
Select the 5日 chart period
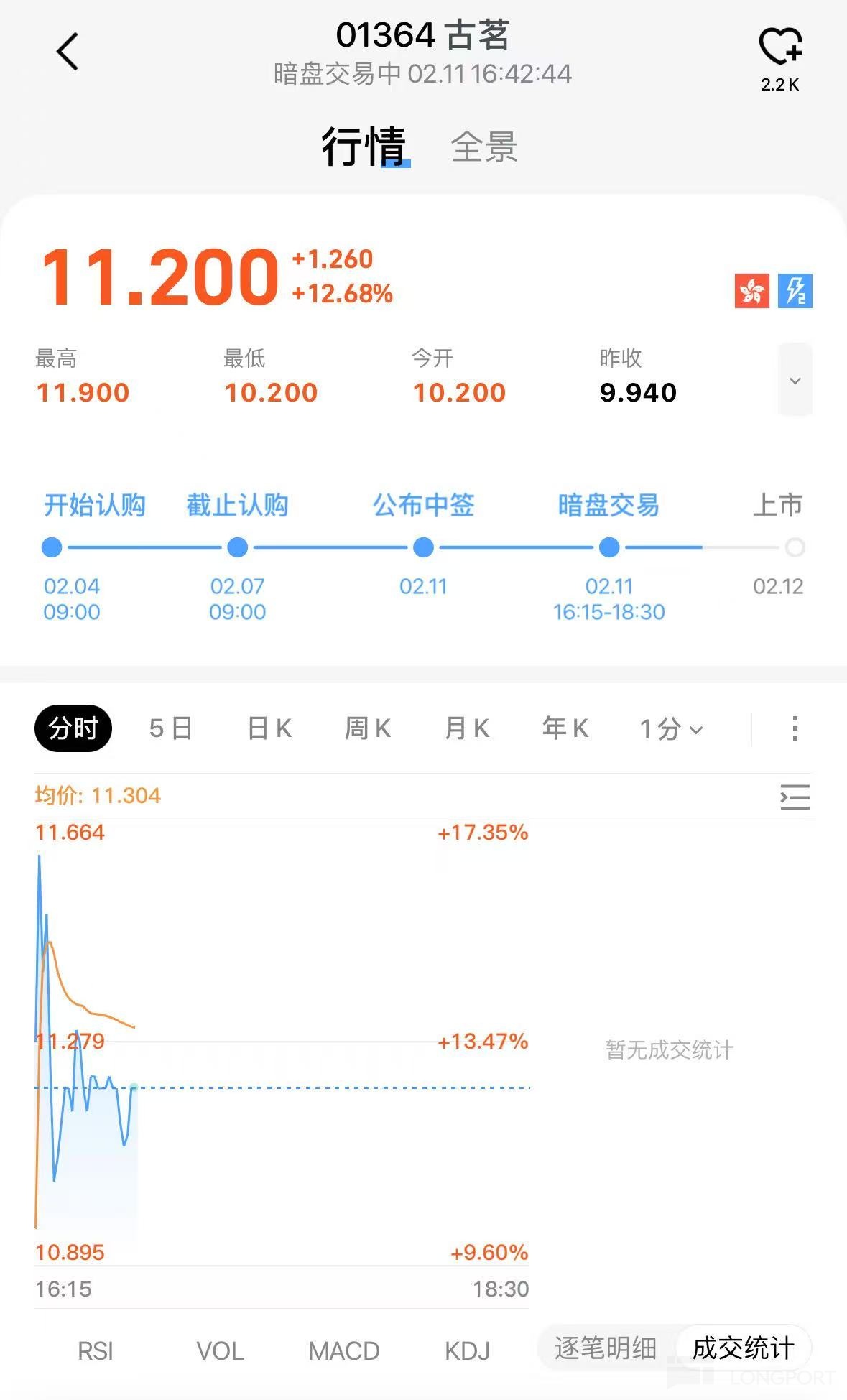[171, 728]
